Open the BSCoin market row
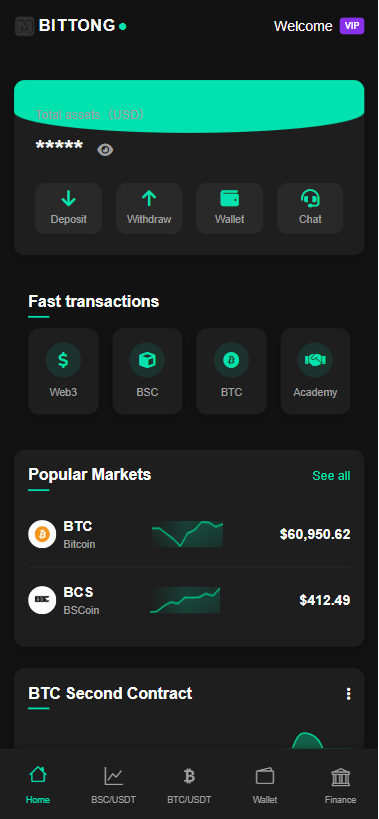This screenshot has height=819, width=379. (x=189, y=601)
